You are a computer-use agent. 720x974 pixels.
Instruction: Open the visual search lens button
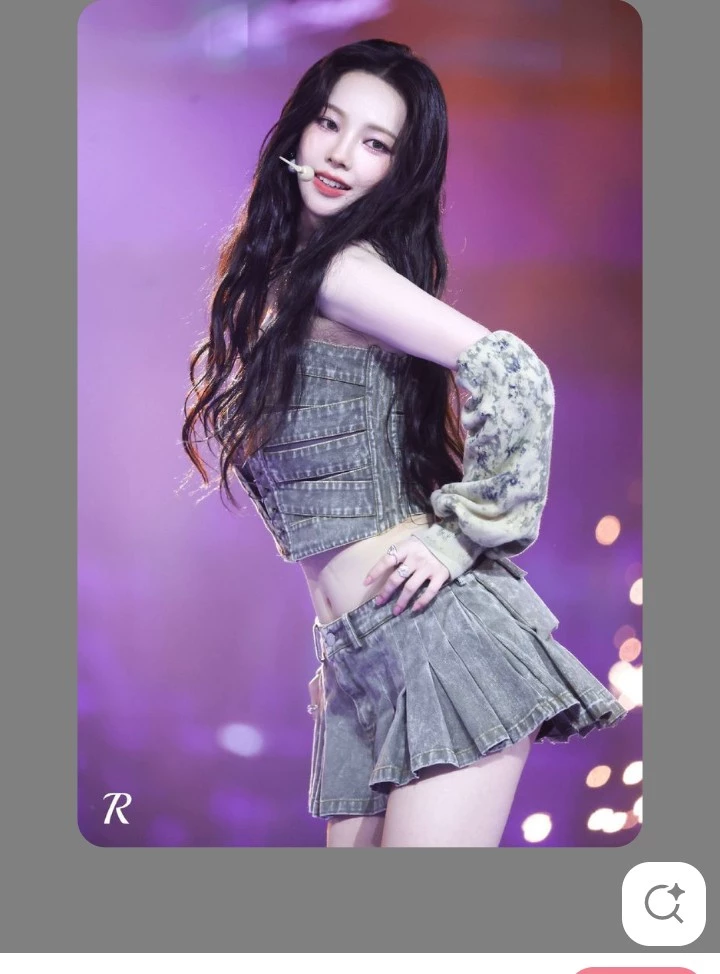tap(663, 903)
